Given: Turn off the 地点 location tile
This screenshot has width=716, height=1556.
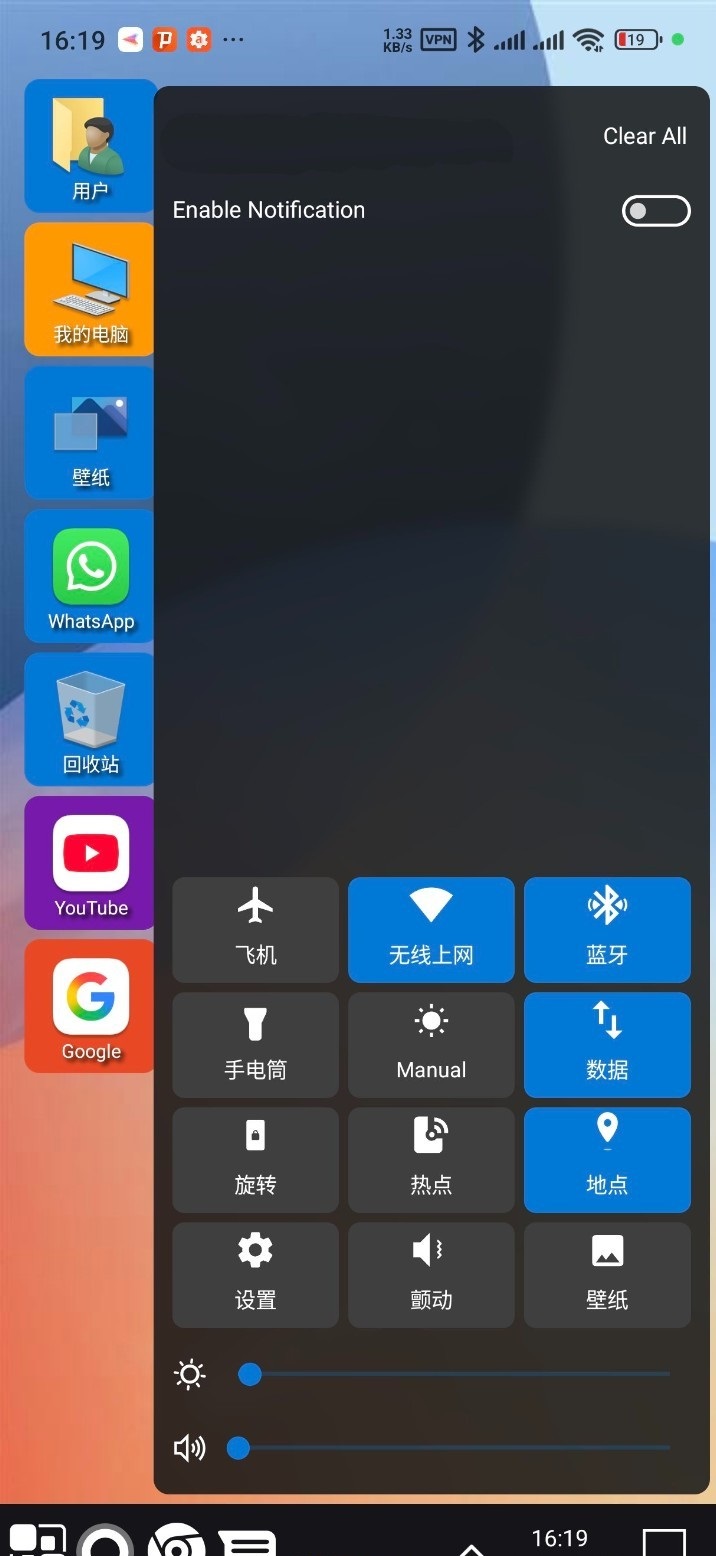Looking at the screenshot, I should point(607,1159).
